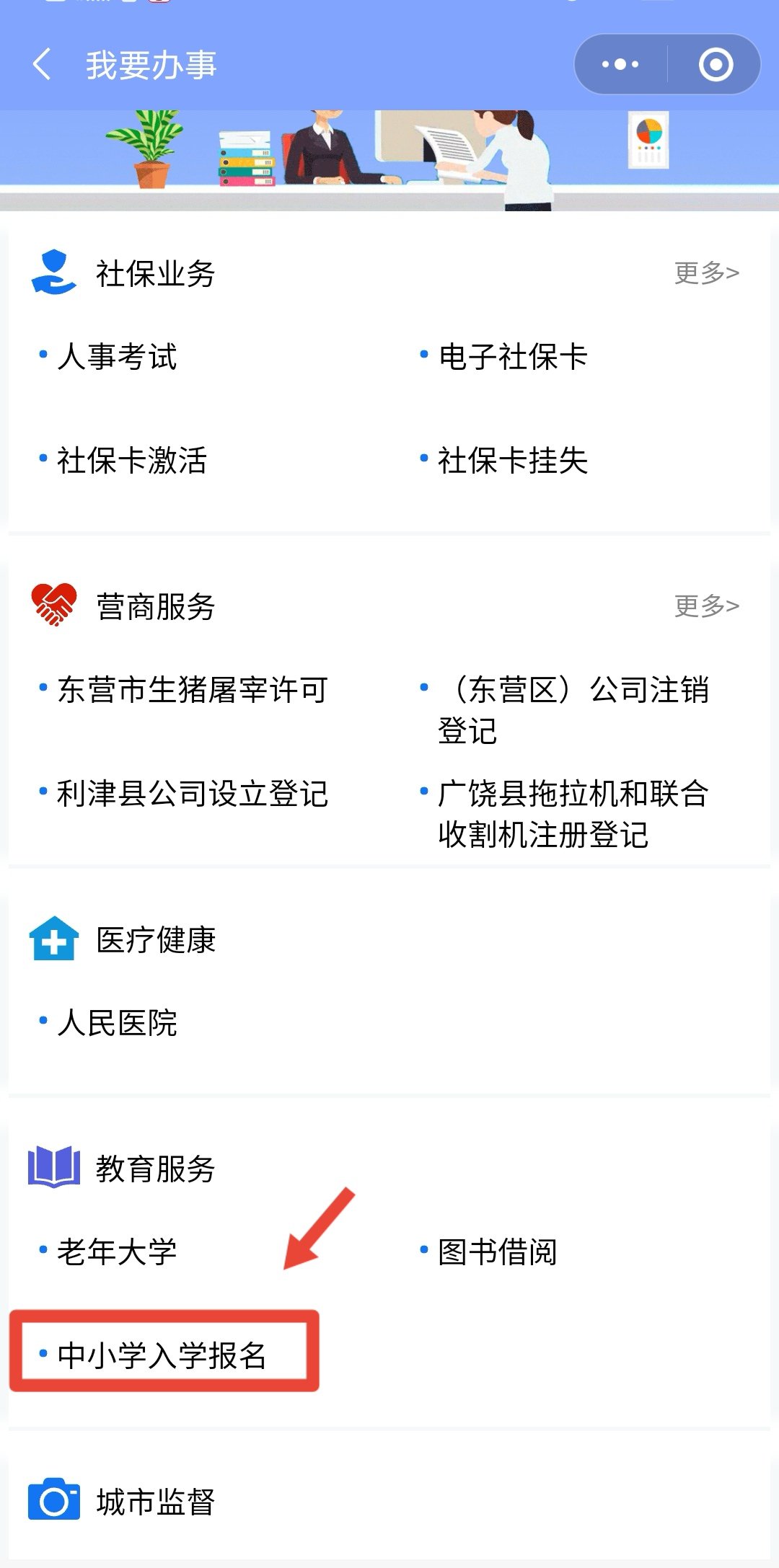This screenshot has height=1568, width=779.
Task: Select 社保卡激活
Action: tap(132, 461)
